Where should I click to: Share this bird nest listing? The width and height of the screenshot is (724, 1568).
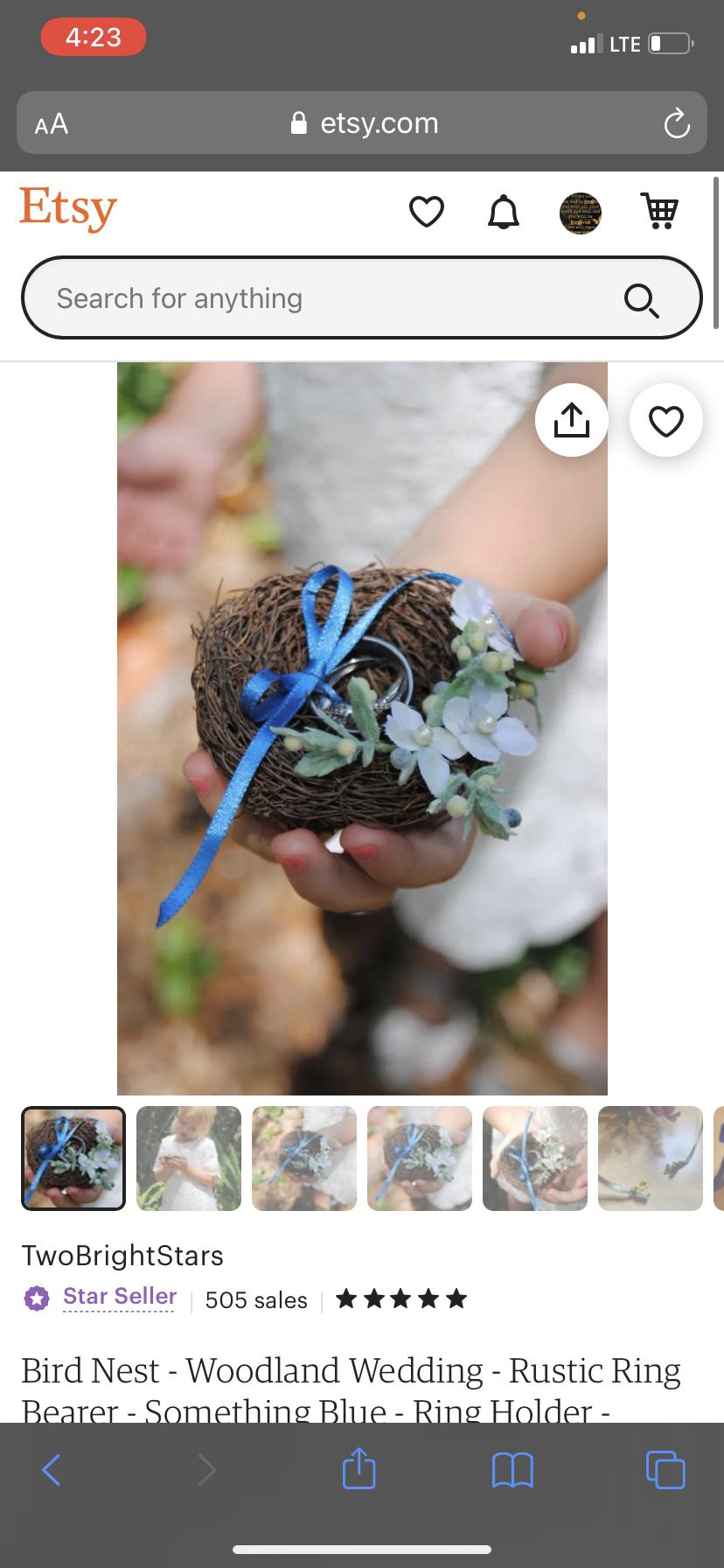(572, 420)
